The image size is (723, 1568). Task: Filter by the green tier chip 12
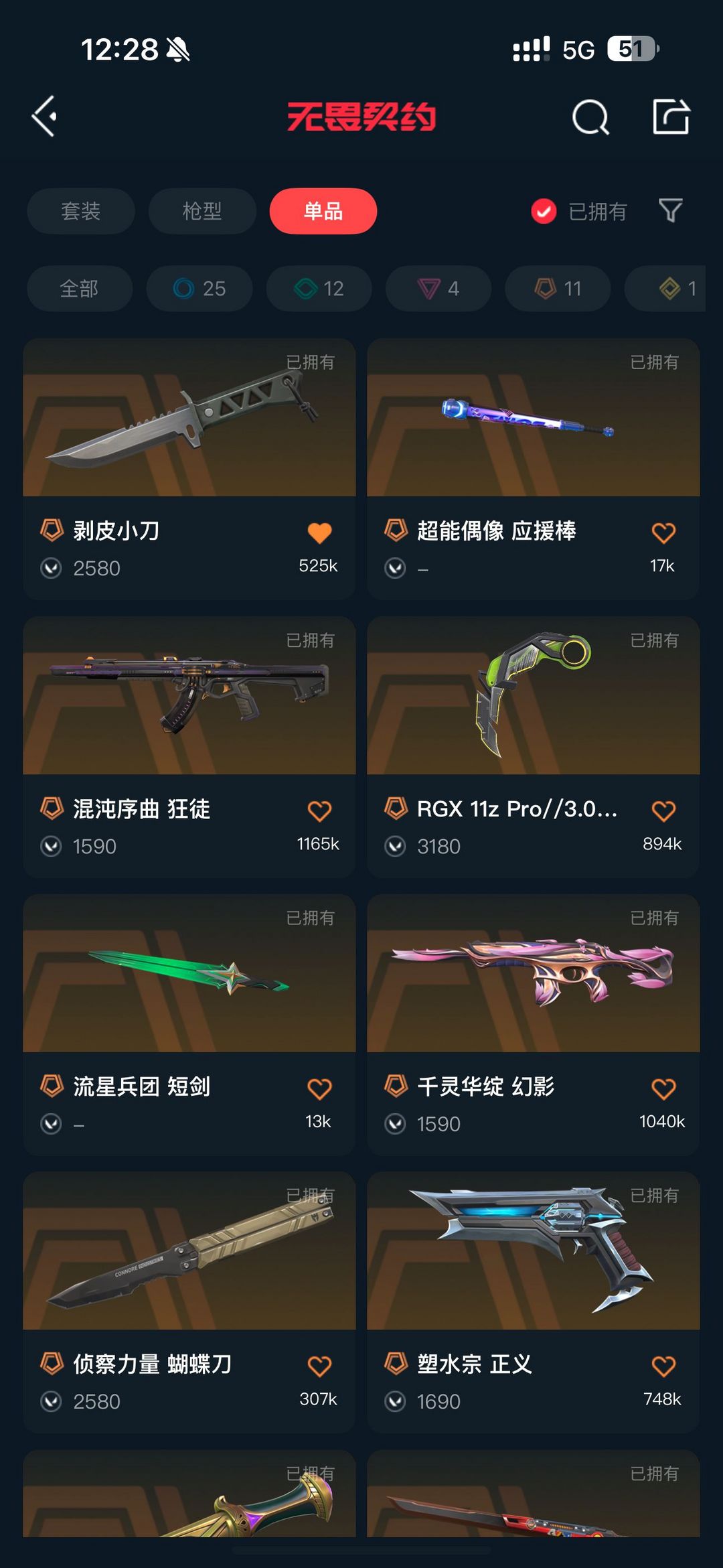tap(319, 289)
